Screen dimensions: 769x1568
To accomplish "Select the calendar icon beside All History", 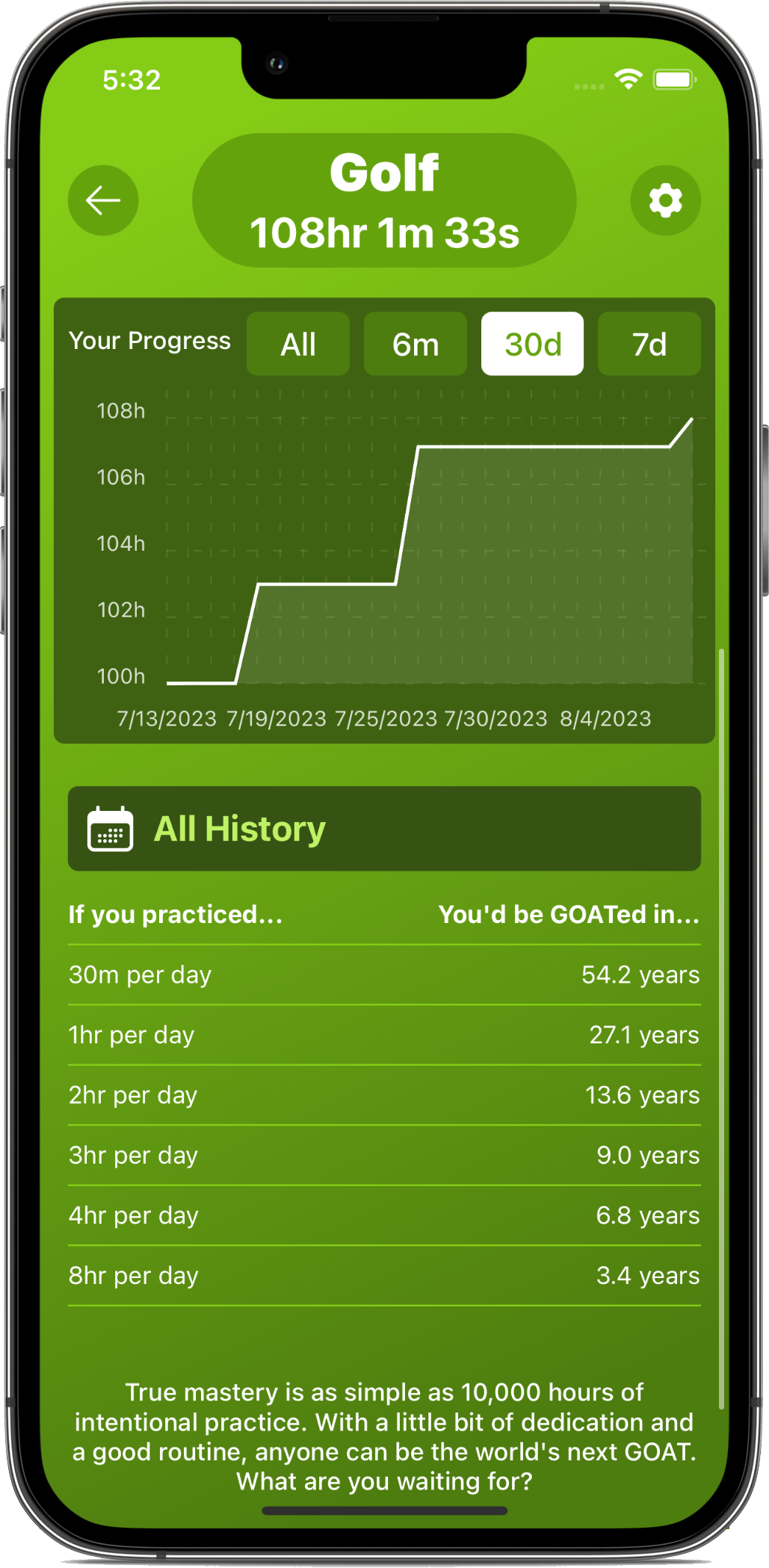I will [110, 828].
